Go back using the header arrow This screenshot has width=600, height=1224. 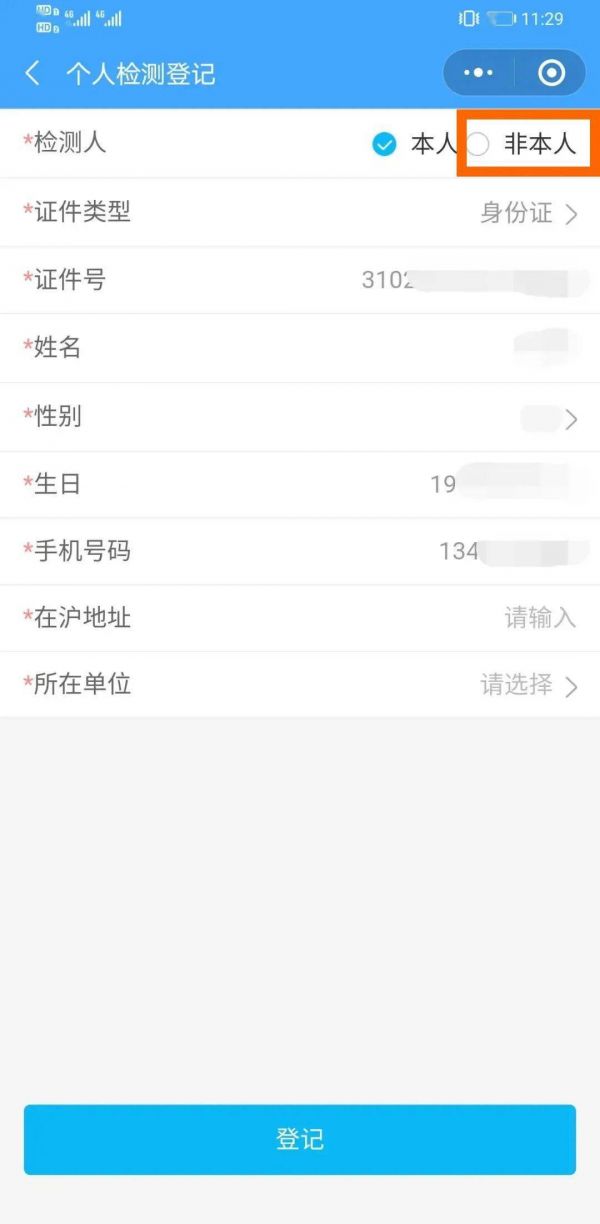tap(33, 73)
